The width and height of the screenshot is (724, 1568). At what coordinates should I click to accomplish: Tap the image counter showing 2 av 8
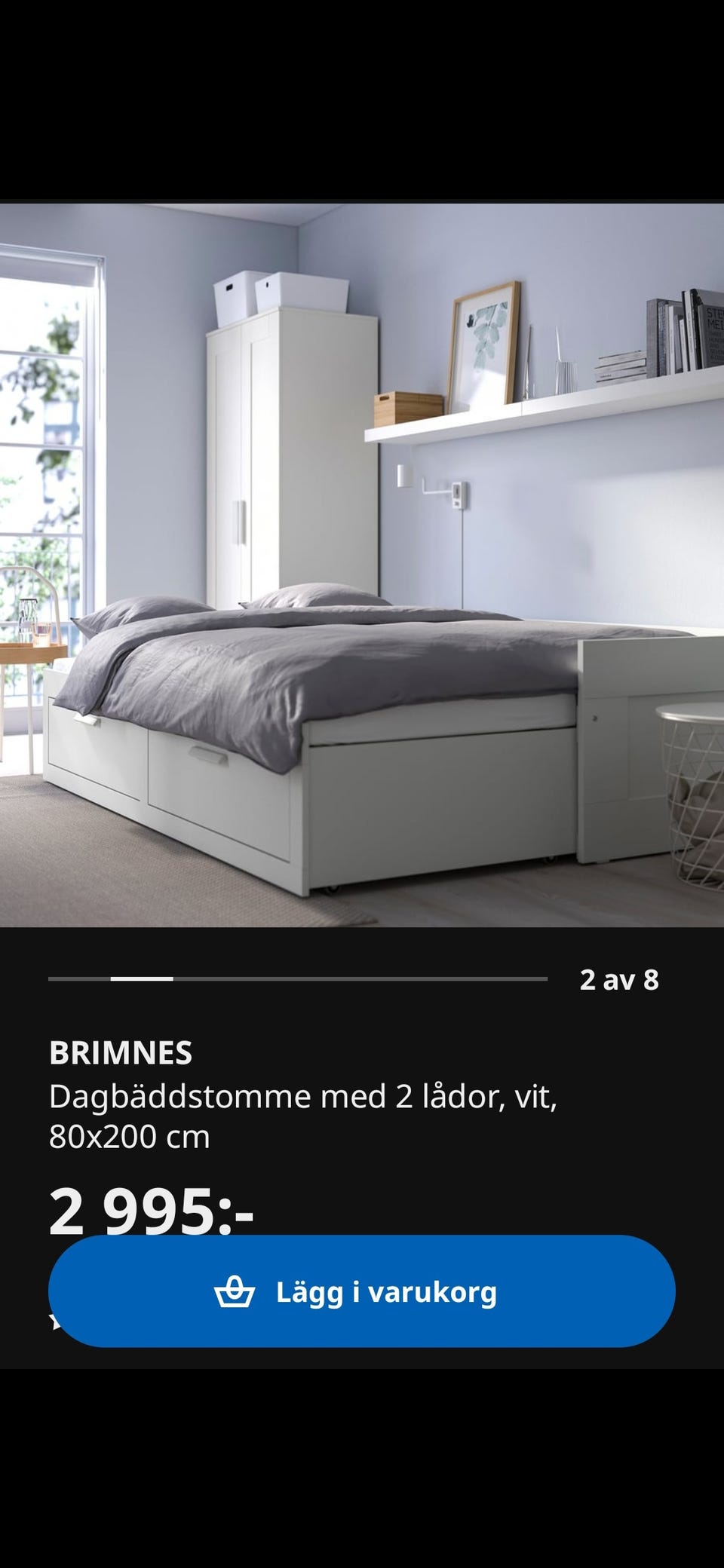[619, 979]
